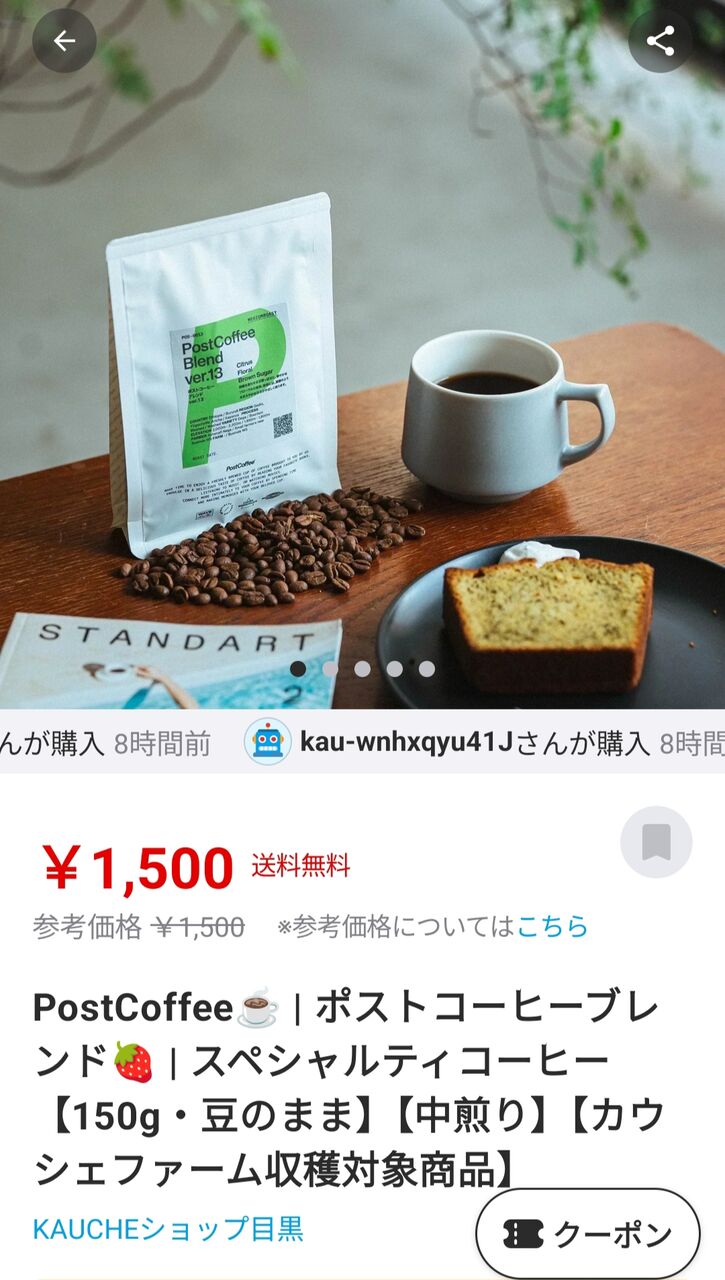Jump to the second image indicator dot

point(330,668)
